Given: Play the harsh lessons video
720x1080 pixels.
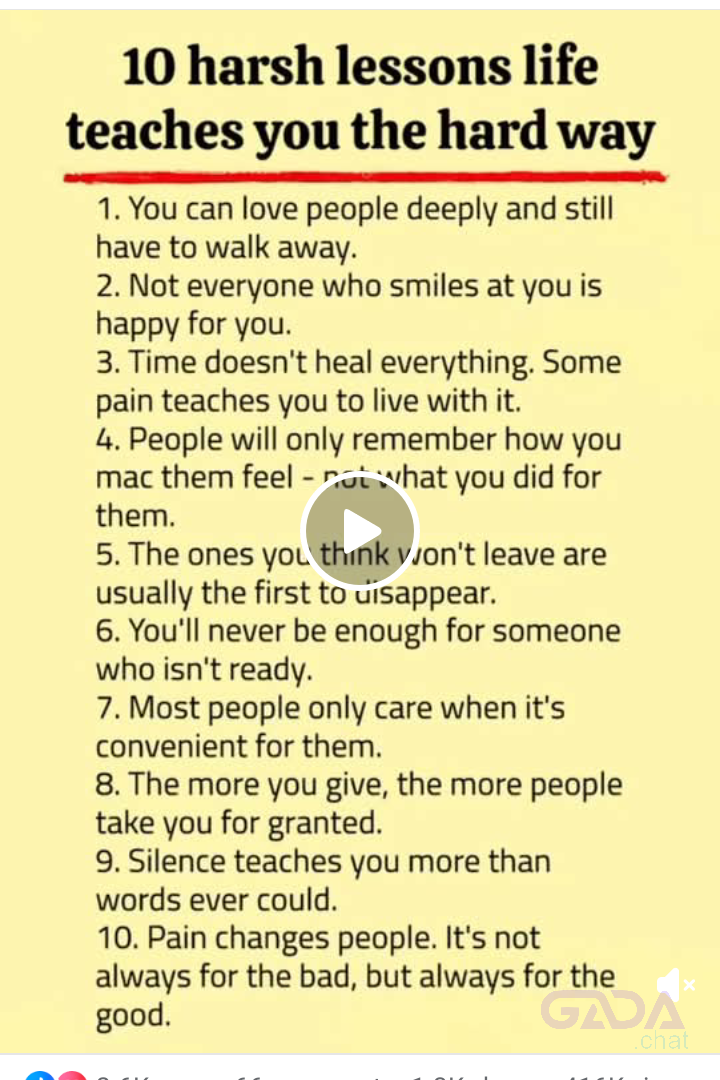Looking at the screenshot, I should click(360, 529).
